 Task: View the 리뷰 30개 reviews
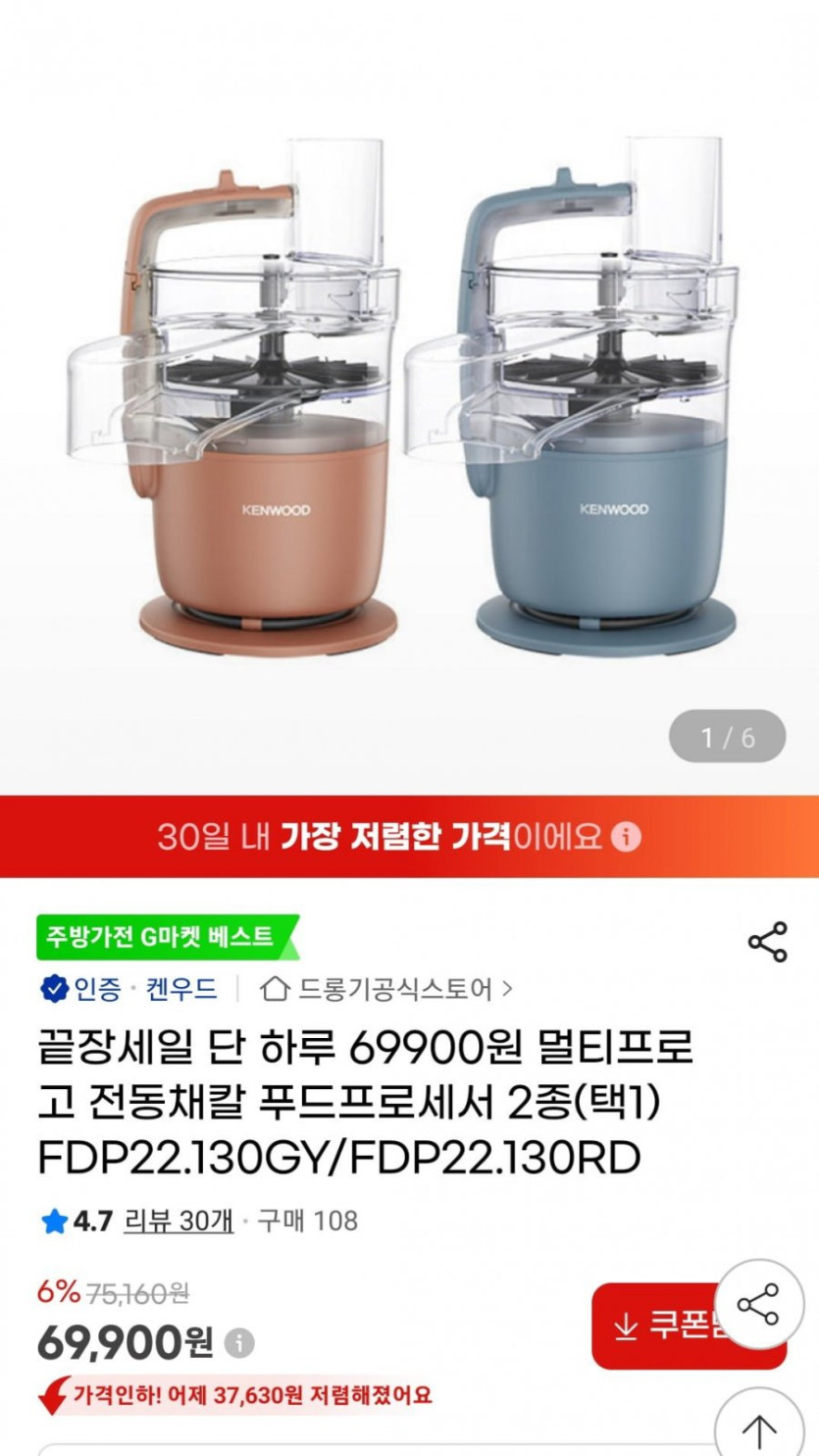coord(179,1222)
